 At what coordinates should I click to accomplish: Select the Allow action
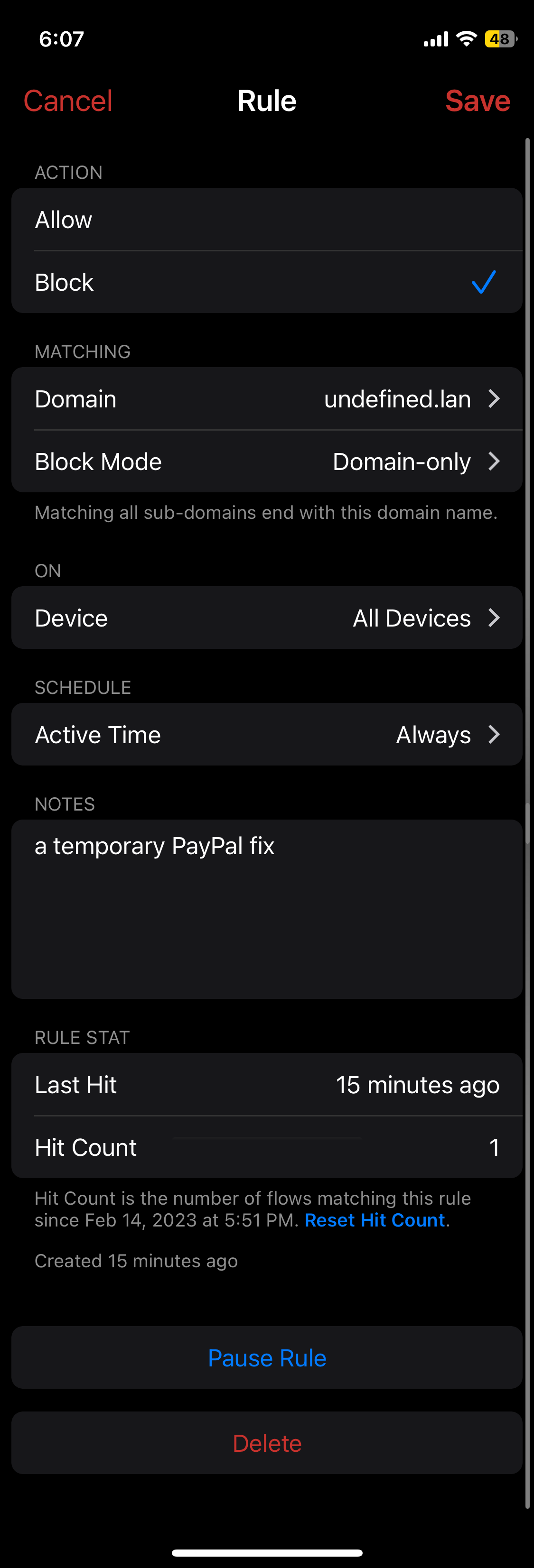pyautogui.click(x=267, y=220)
